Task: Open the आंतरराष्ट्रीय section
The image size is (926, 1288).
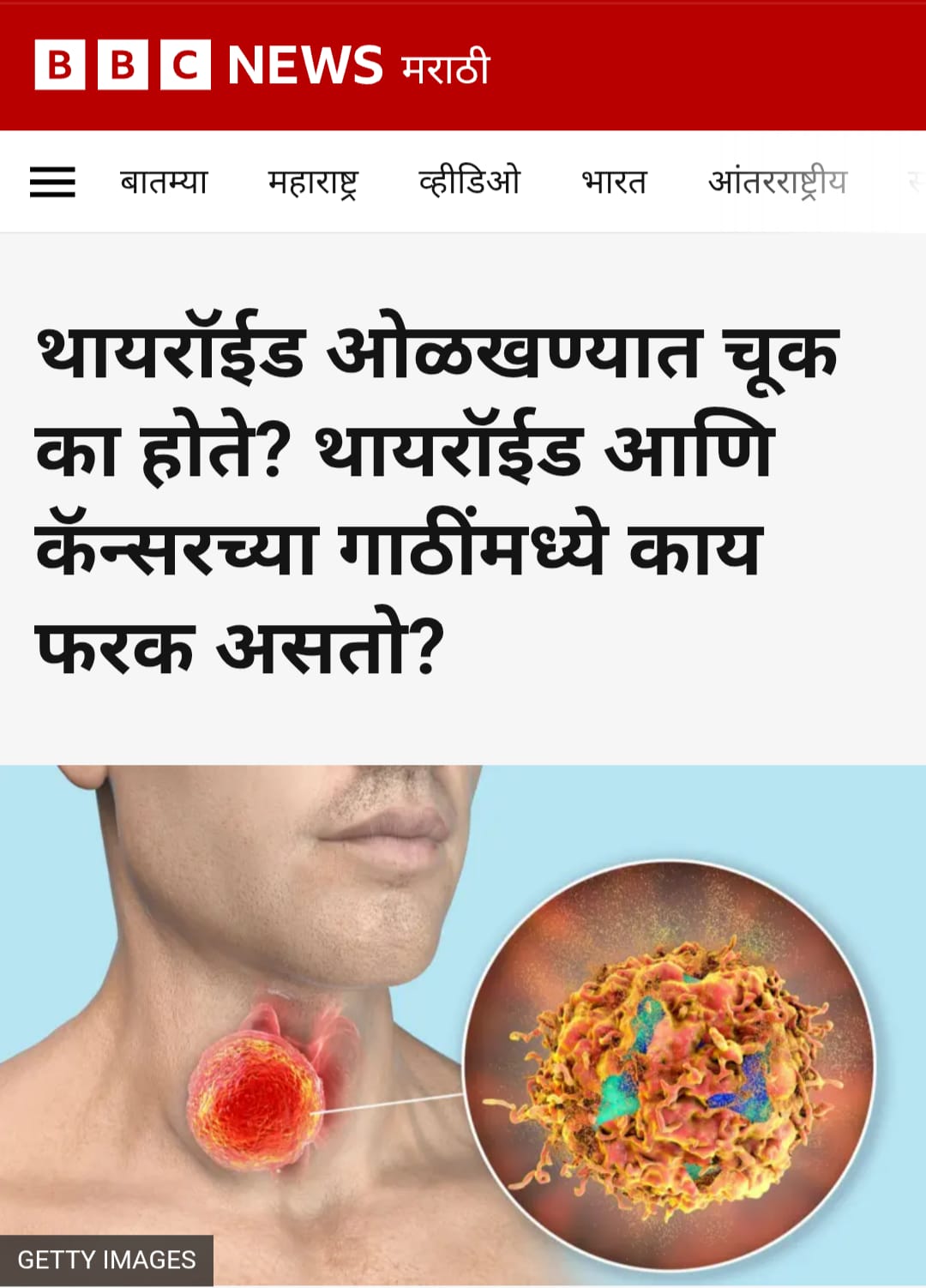Action: coord(779,182)
